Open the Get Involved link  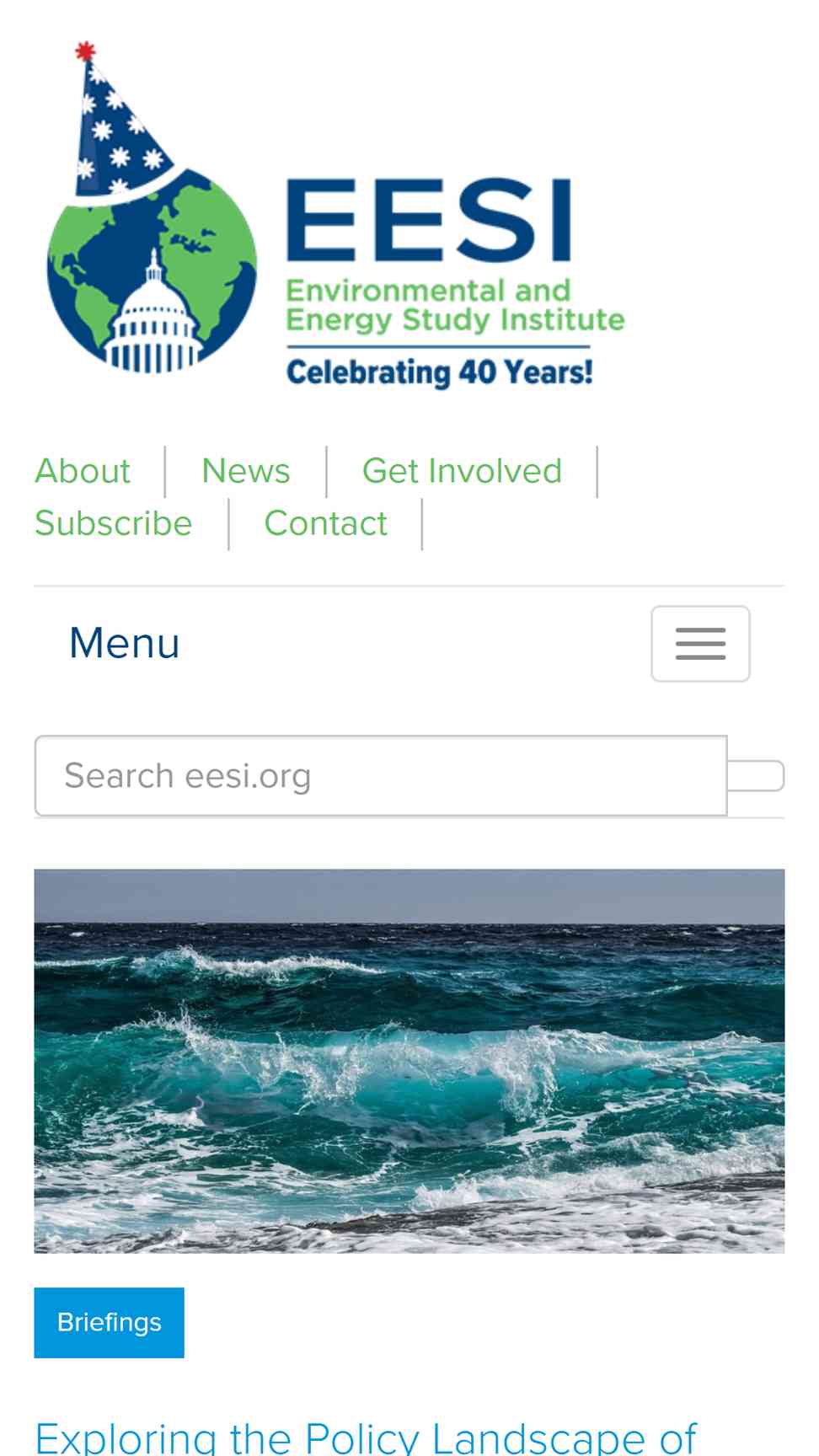coord(462,471)
